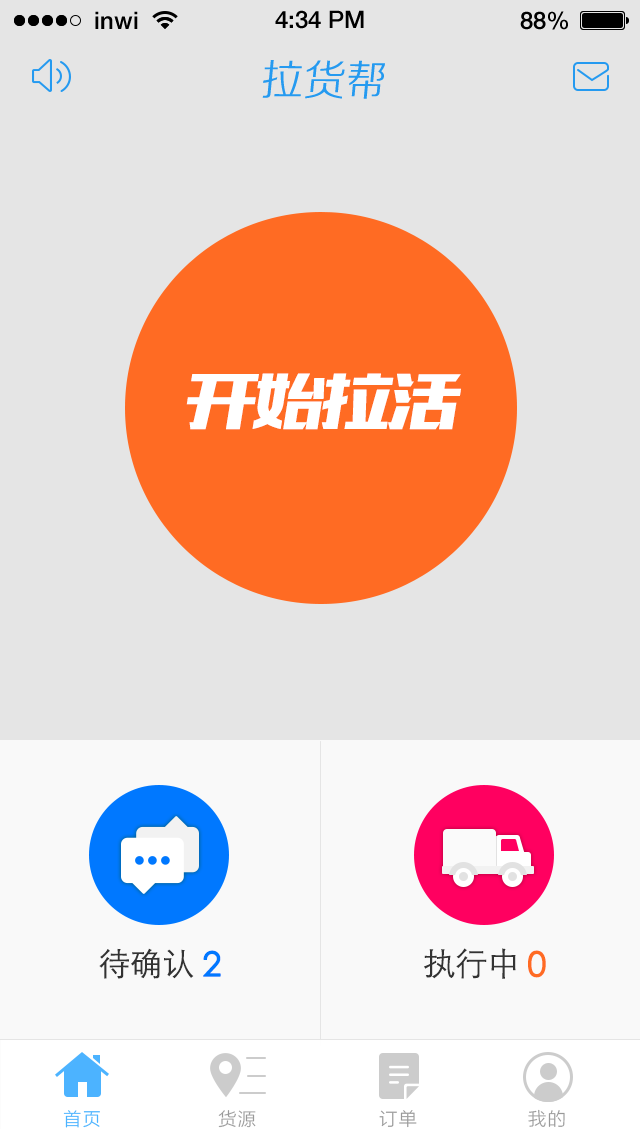Switch to the 首页 tab

click(x=81, y=1090)
